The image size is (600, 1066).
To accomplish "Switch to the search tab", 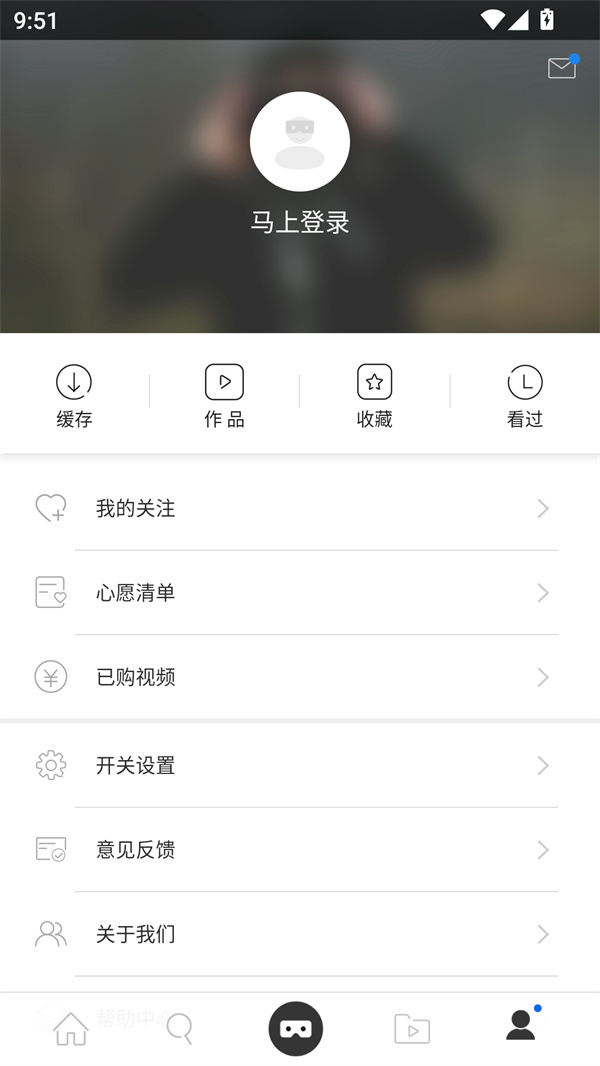I will [180, 1028].
